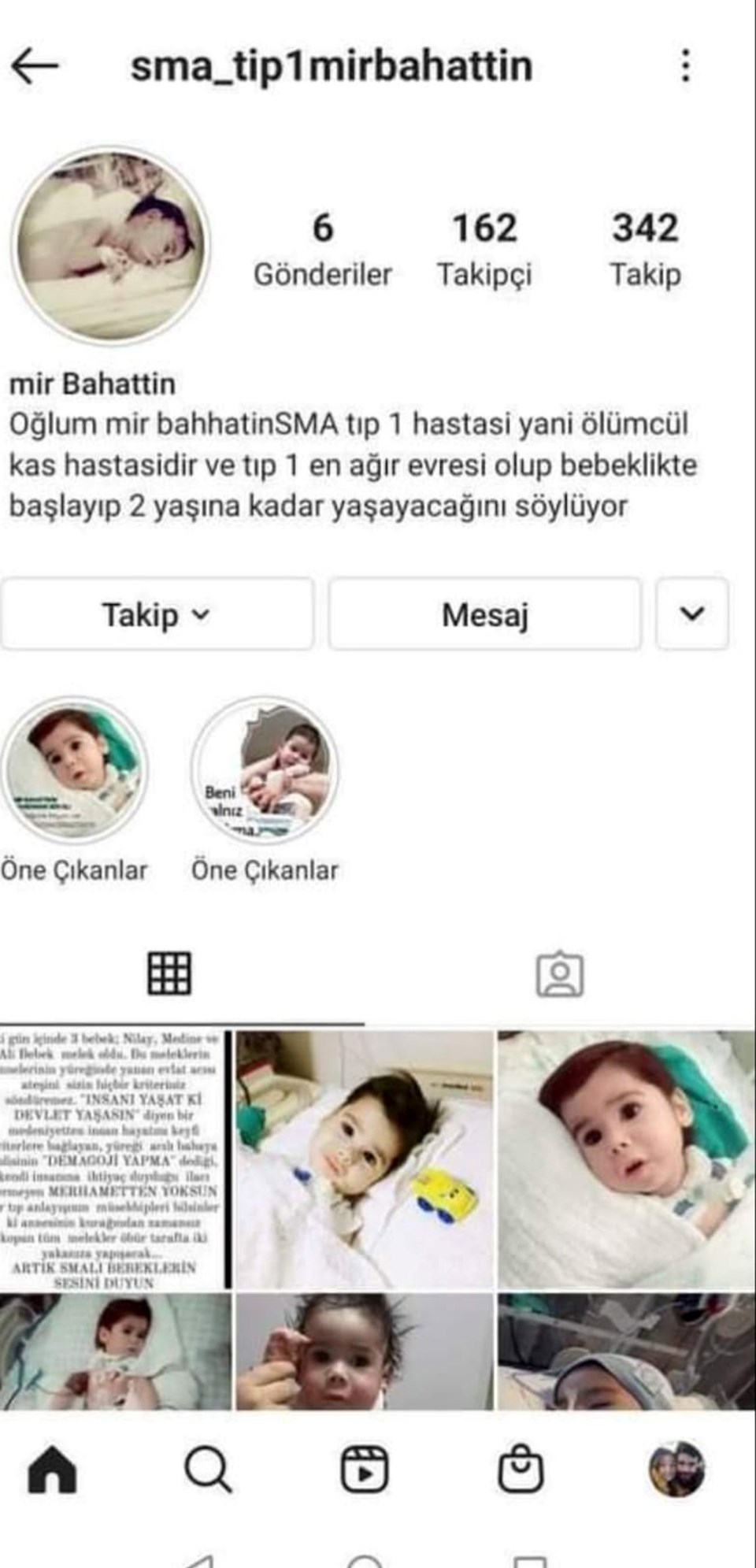Screen dimensions: 756x1568
Task: Open the text post about SMA babies
Action: point(114,1159)
